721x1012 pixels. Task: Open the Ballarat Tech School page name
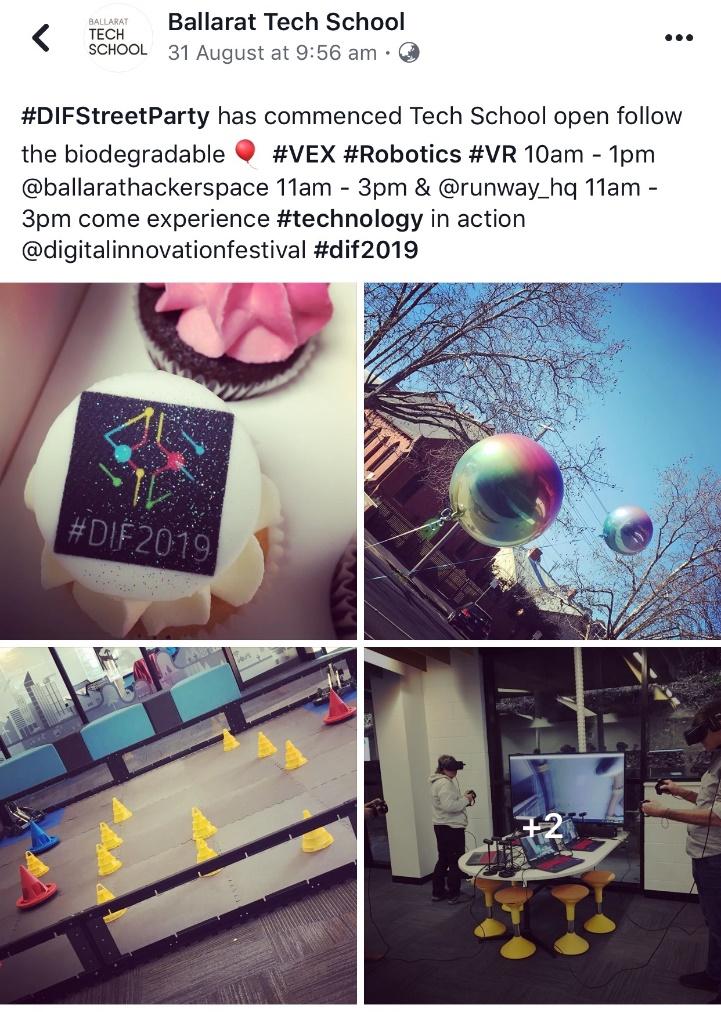click(286, 21)
